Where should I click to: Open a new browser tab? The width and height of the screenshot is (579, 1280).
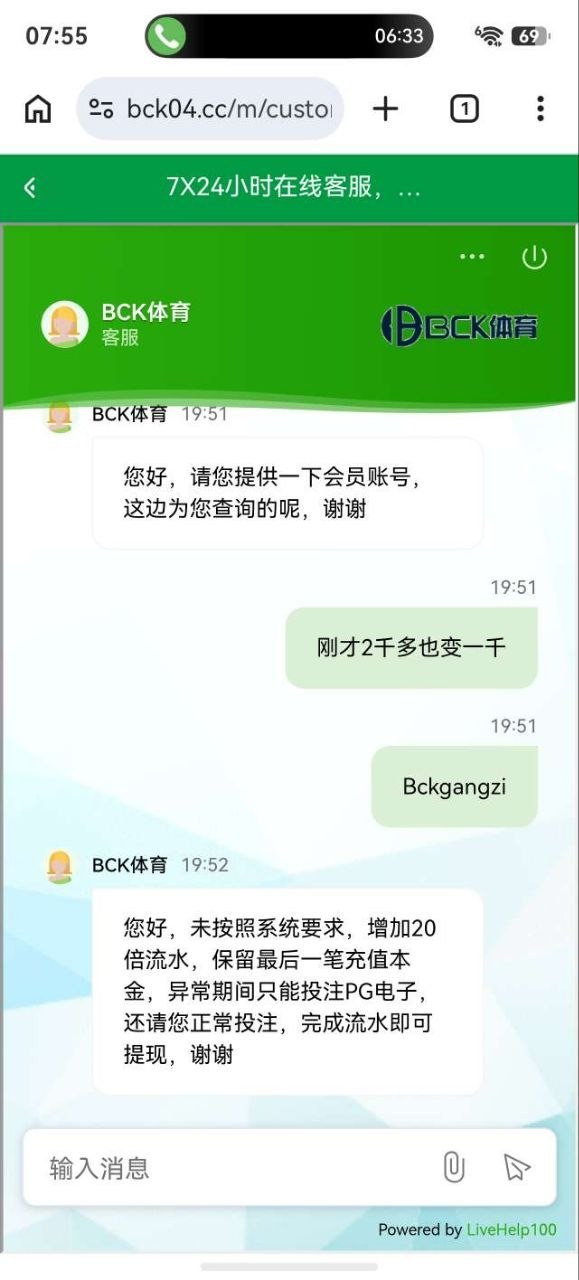coord(385,109)
